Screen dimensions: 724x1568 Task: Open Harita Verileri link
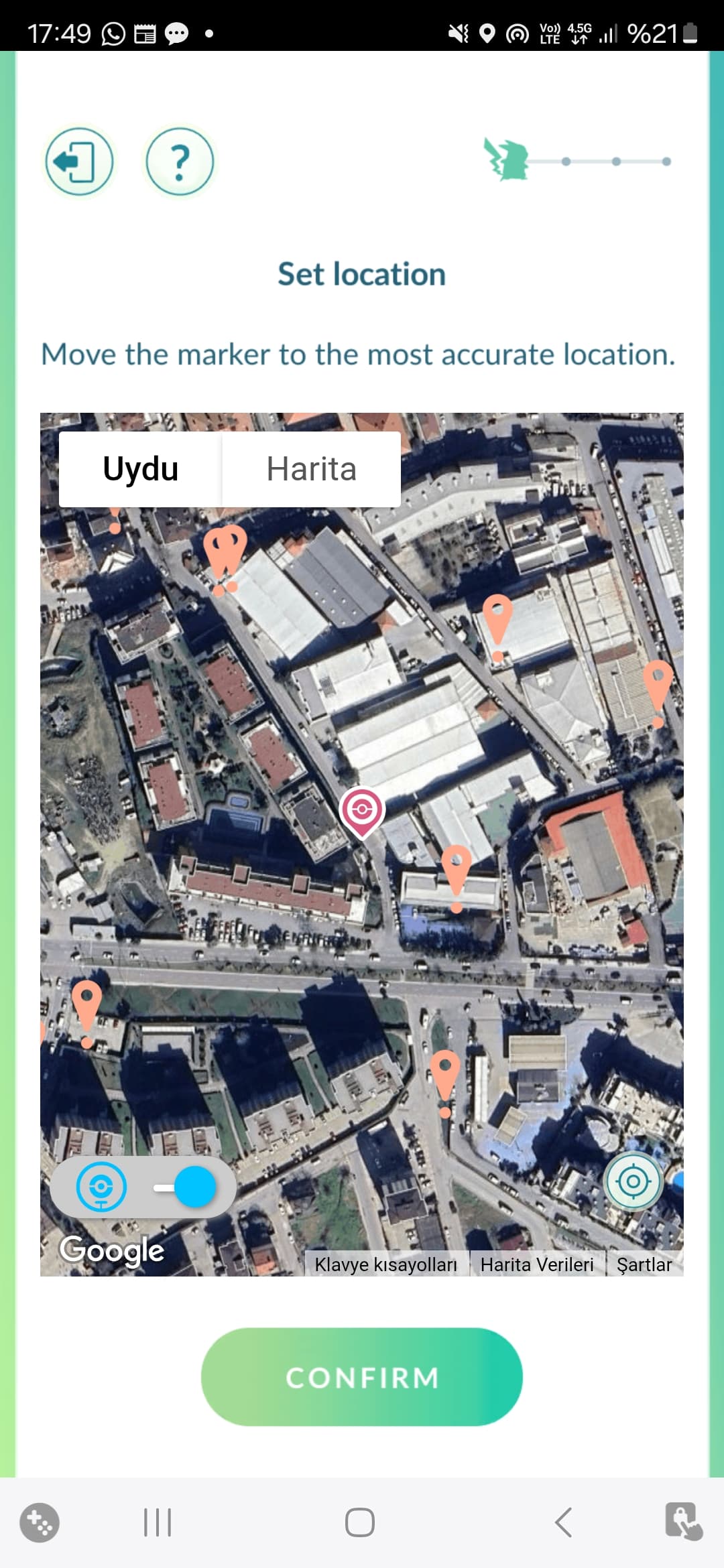(537, 1264)
